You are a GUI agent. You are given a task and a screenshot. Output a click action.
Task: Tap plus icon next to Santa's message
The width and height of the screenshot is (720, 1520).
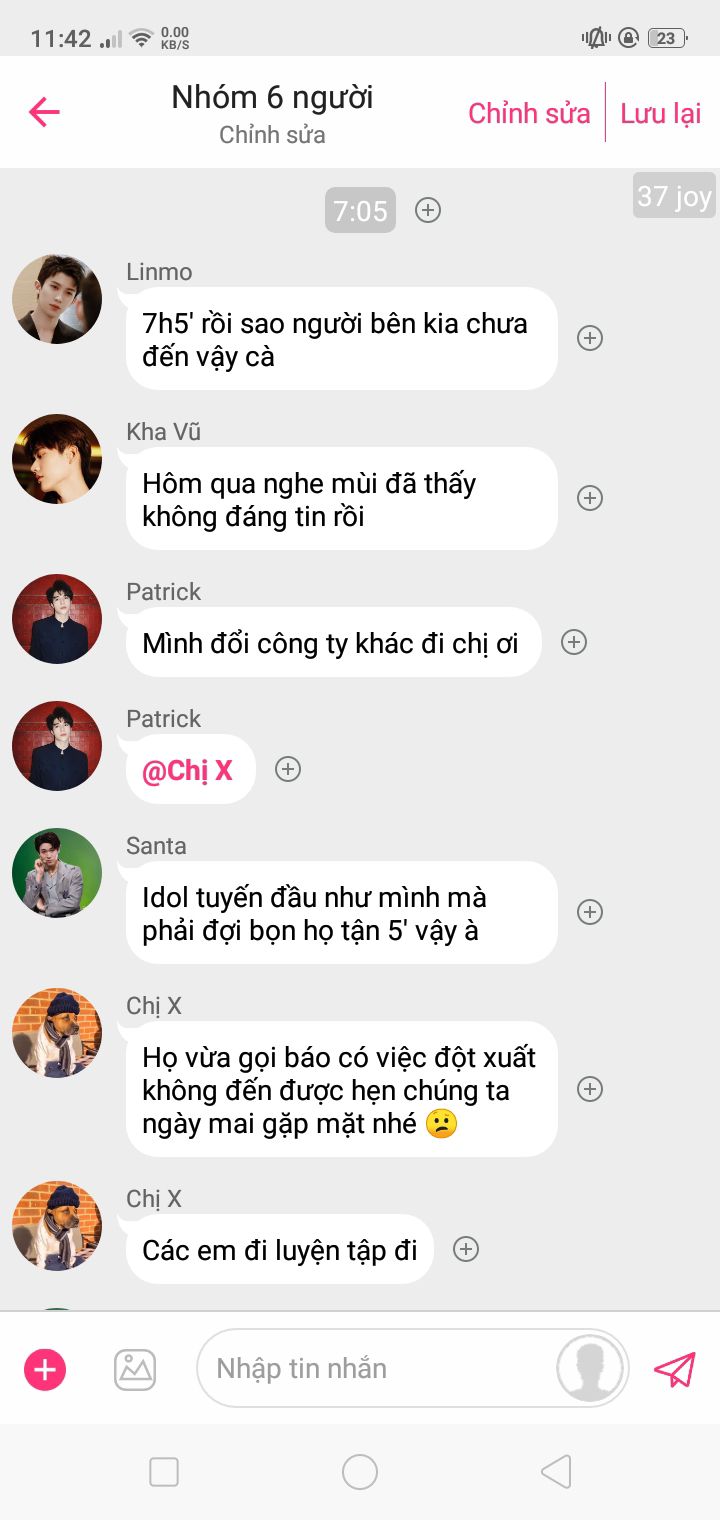click(x=590, y=912)
